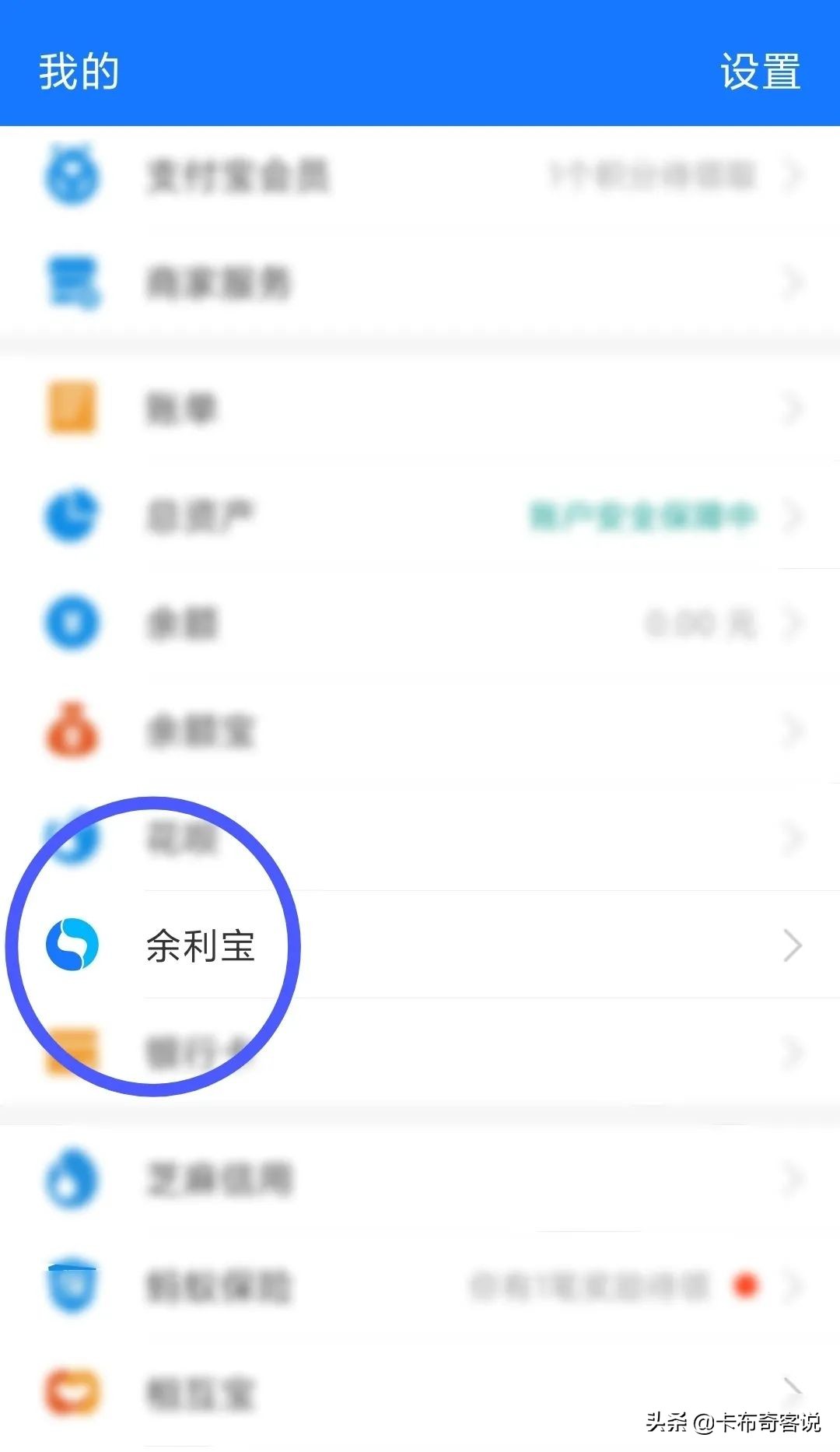840x1452 pixels.
Task: Open the 余利宝 service icon
Action: (x=72, y=944)
